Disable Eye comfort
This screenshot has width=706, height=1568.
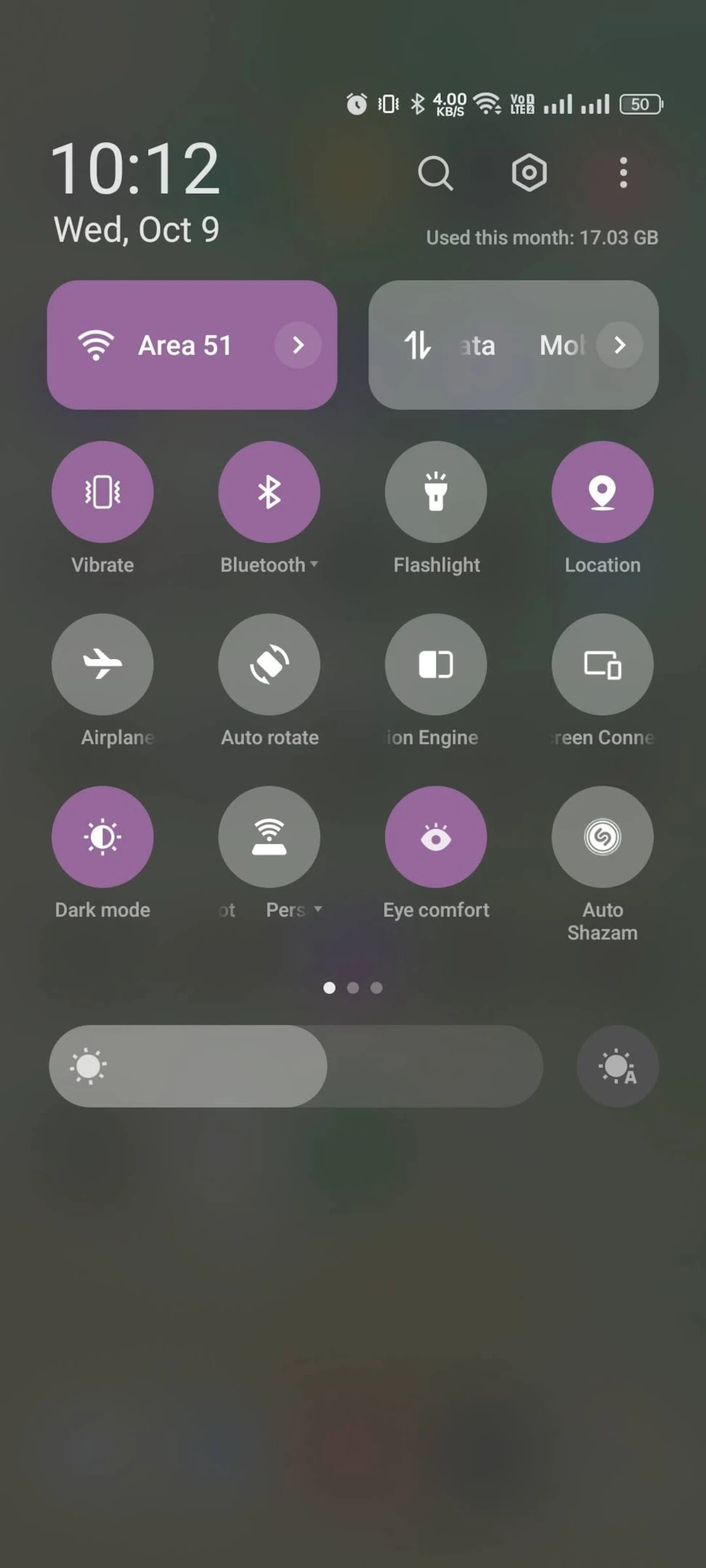click(436, 837)
